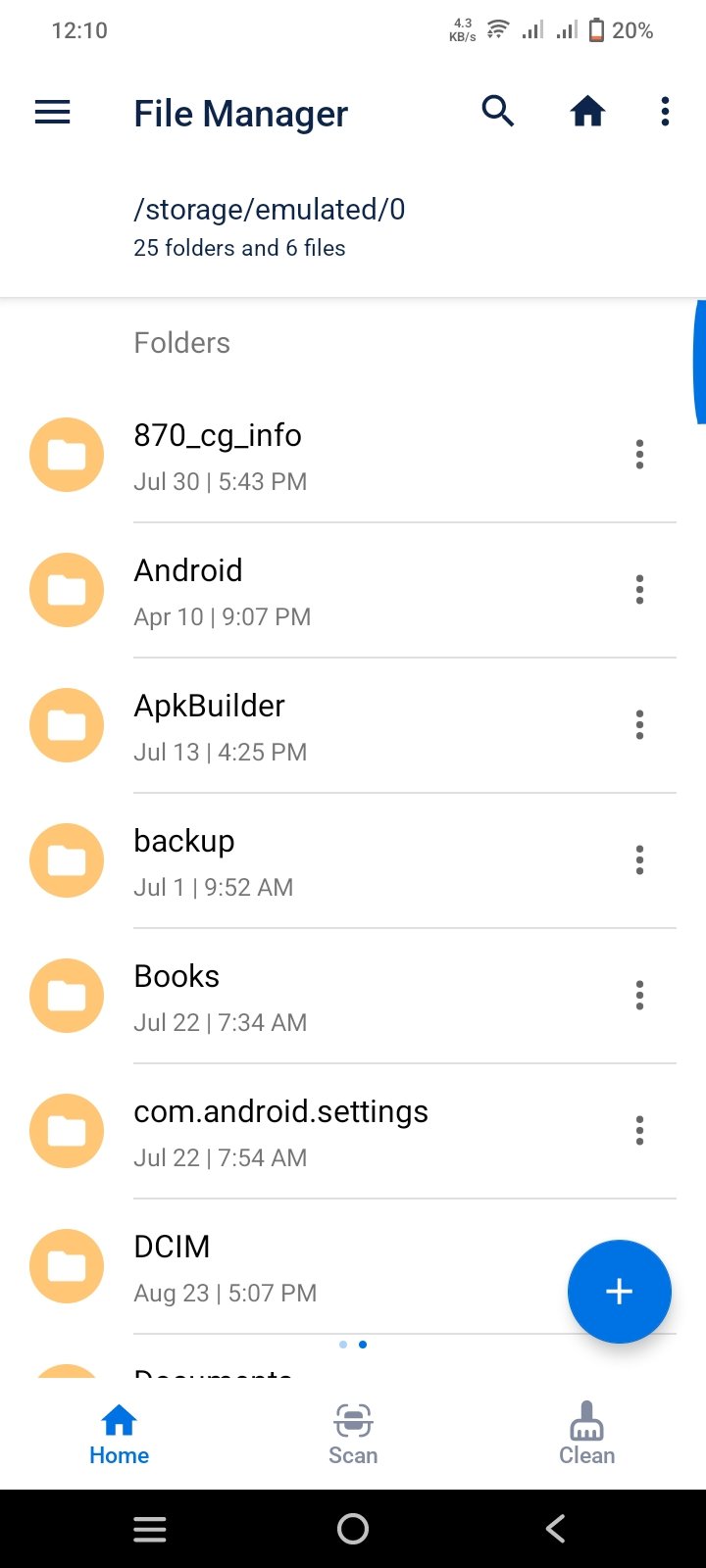This screenshot has width=706, height=1568.
Task: Tap the system back button
Action: [555, 1529]
